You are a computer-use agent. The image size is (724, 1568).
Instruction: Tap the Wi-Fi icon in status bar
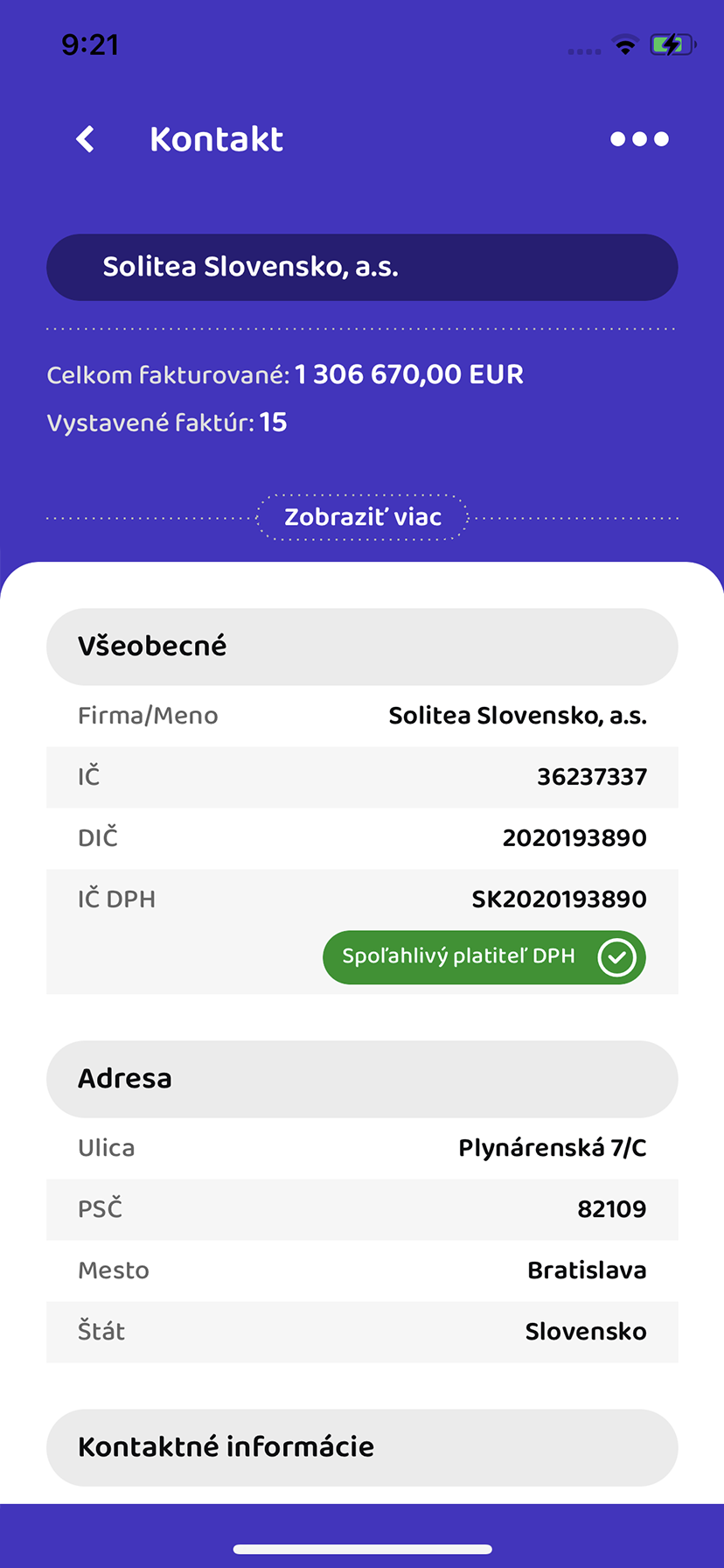pyautogui.click(x=624, y=45)
